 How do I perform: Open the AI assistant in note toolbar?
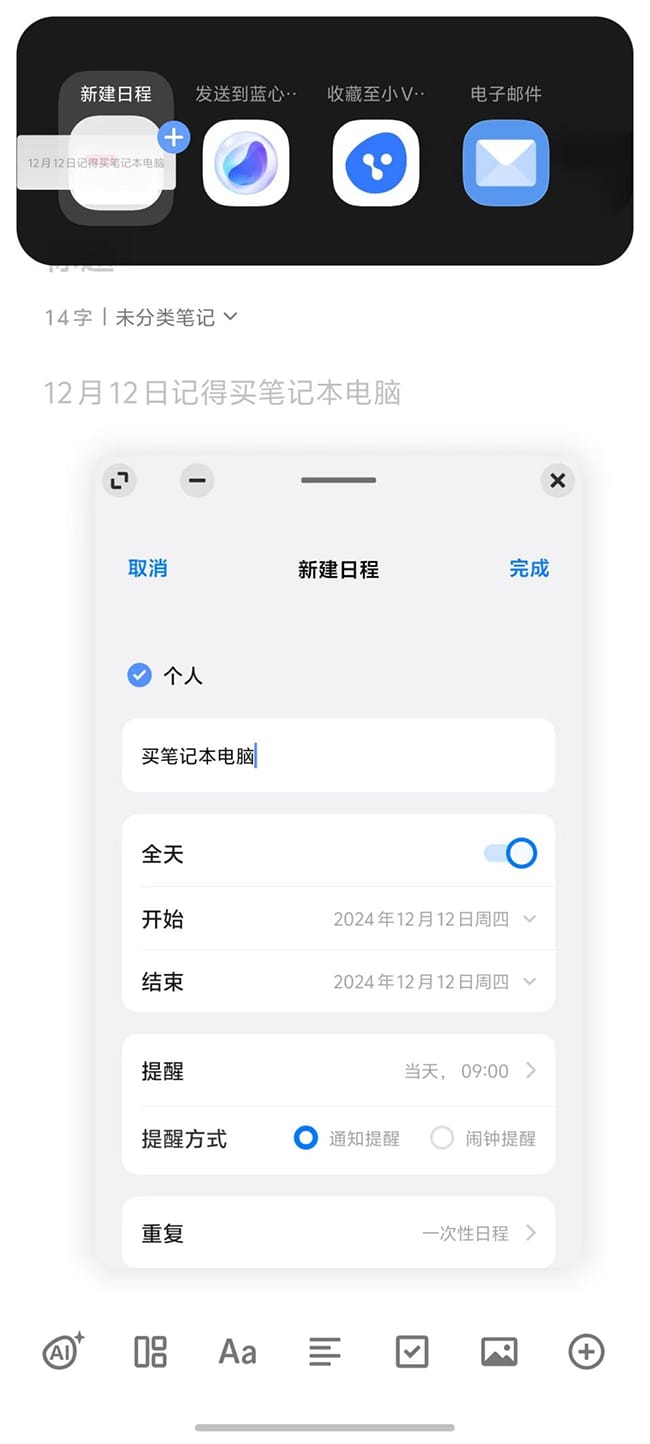click(64, 1352)
